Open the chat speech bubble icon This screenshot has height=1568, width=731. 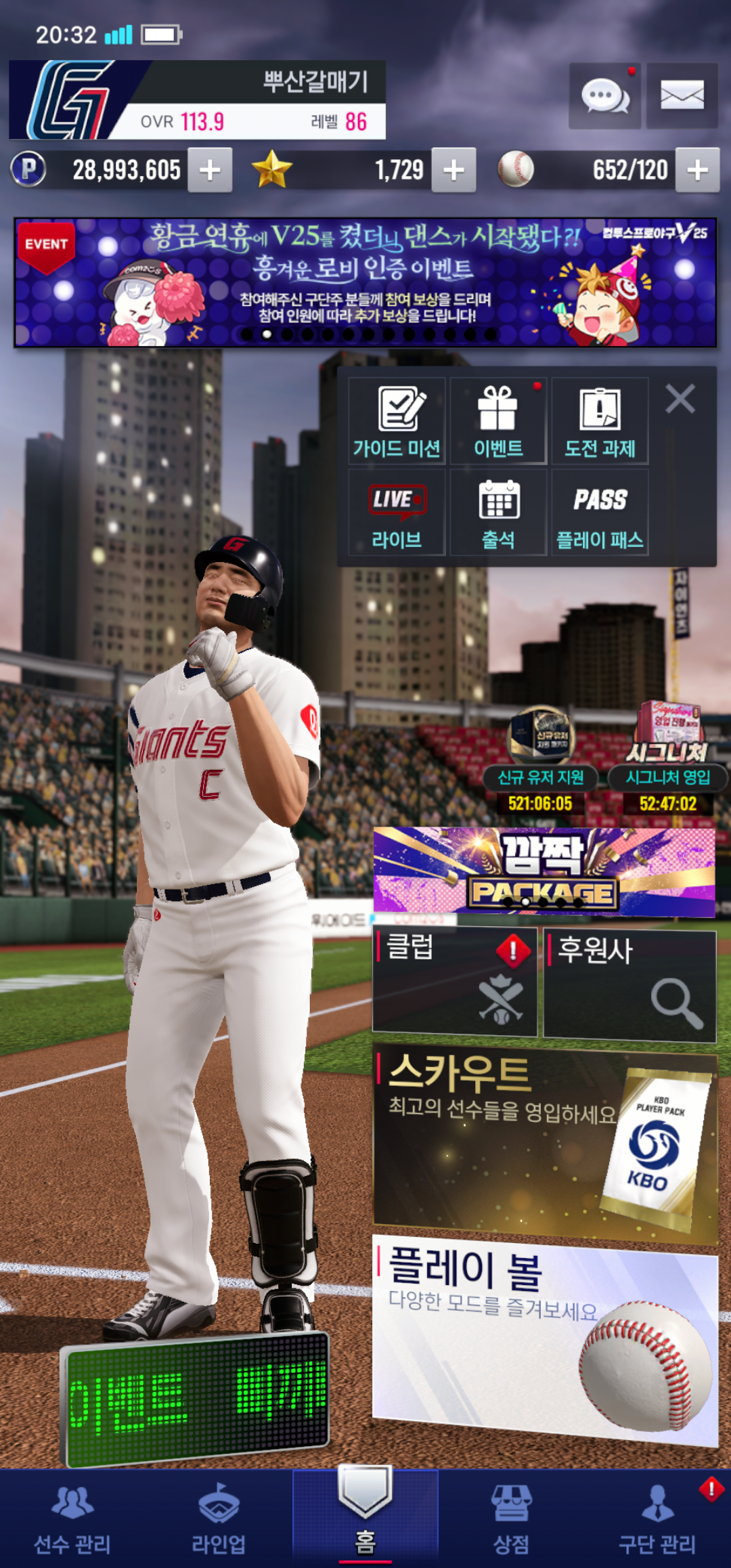(604, 96)
